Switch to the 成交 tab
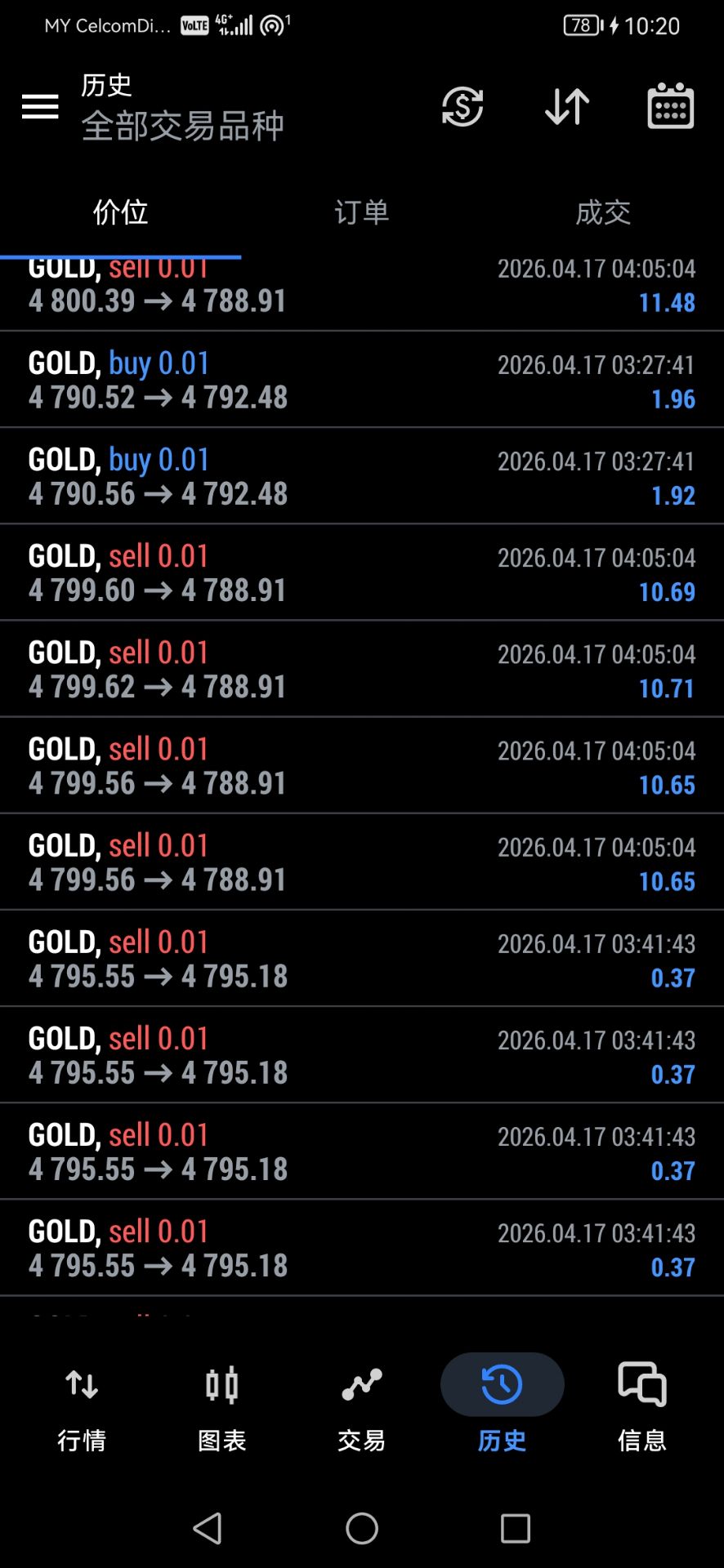Screen dimensions: 724x1568 (x=603, y=212)
